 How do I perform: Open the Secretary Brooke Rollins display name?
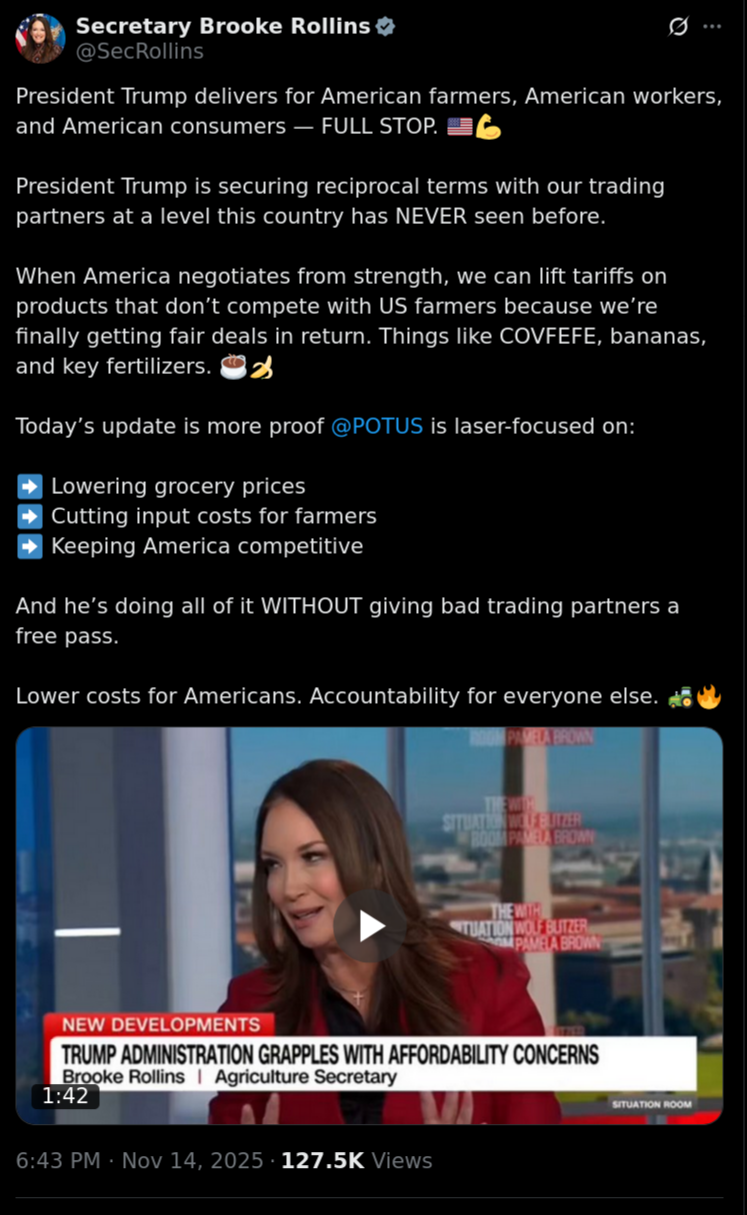point(222,26)
